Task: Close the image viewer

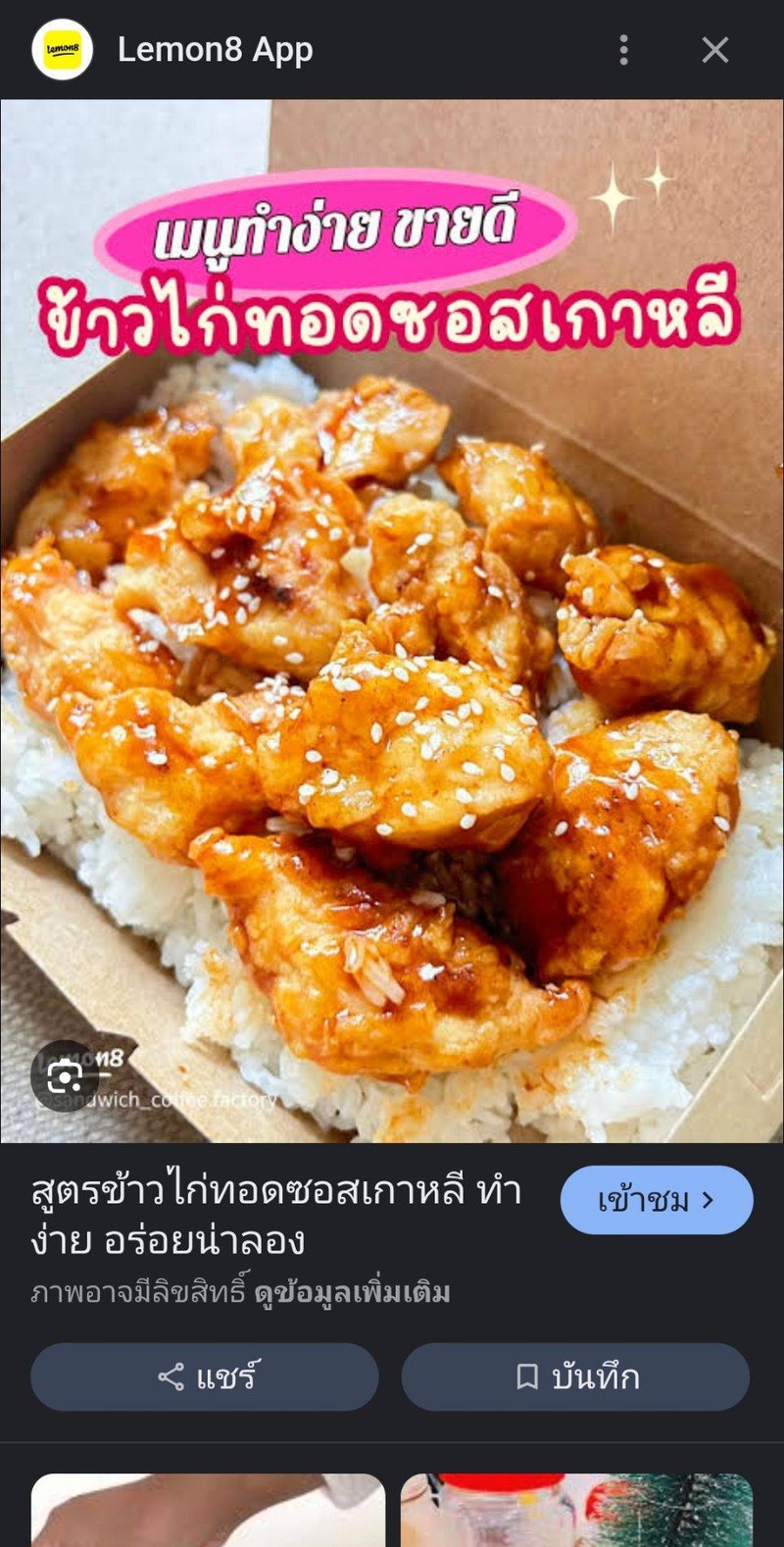Action: click(715, 50)
